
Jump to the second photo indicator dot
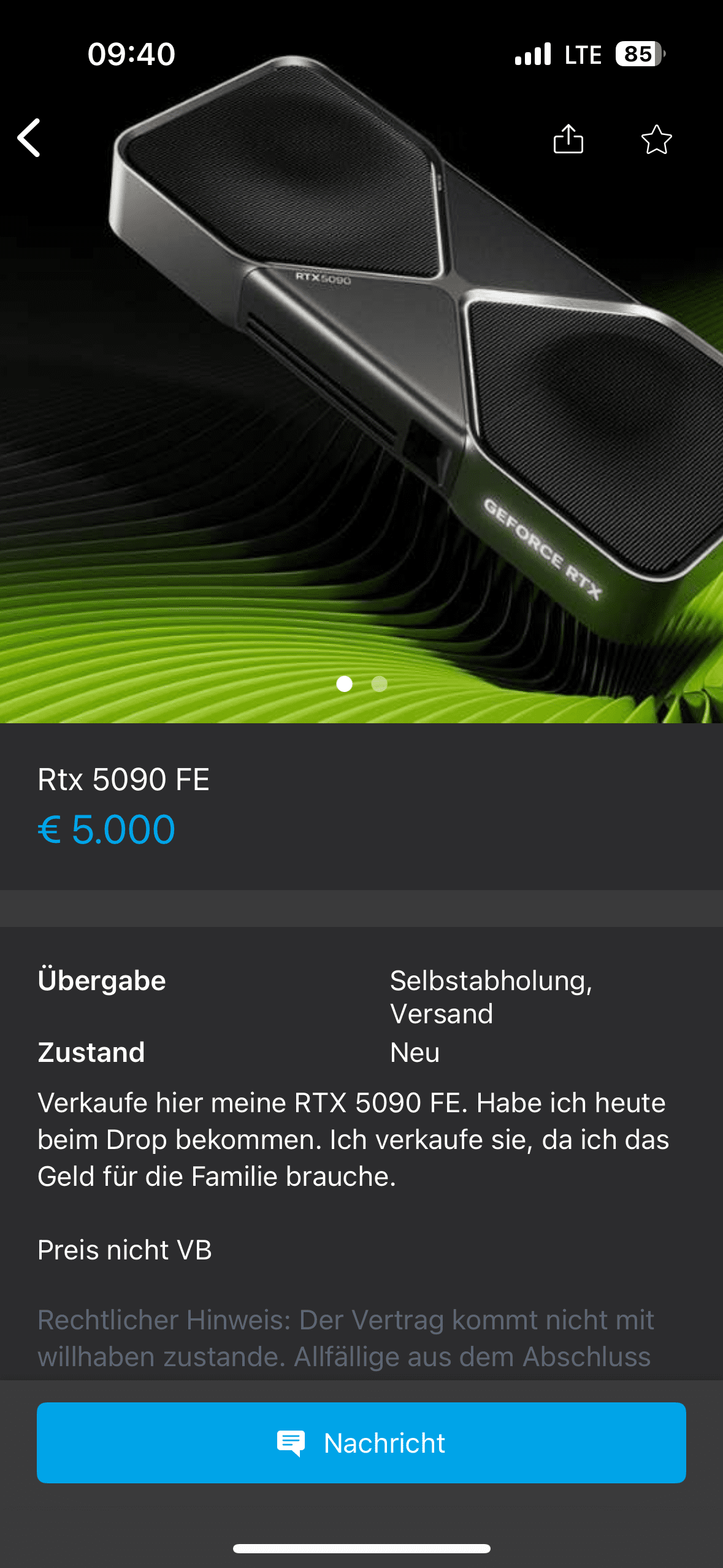pos(380,683)
